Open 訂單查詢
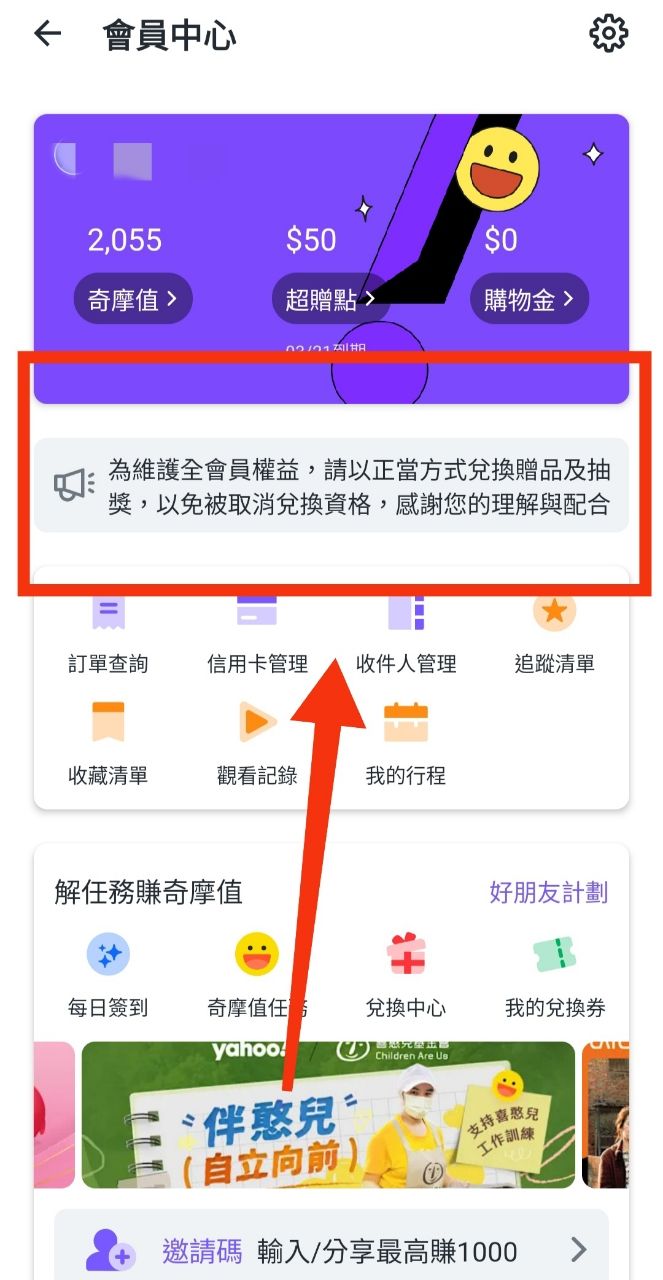 pos(108,635)
